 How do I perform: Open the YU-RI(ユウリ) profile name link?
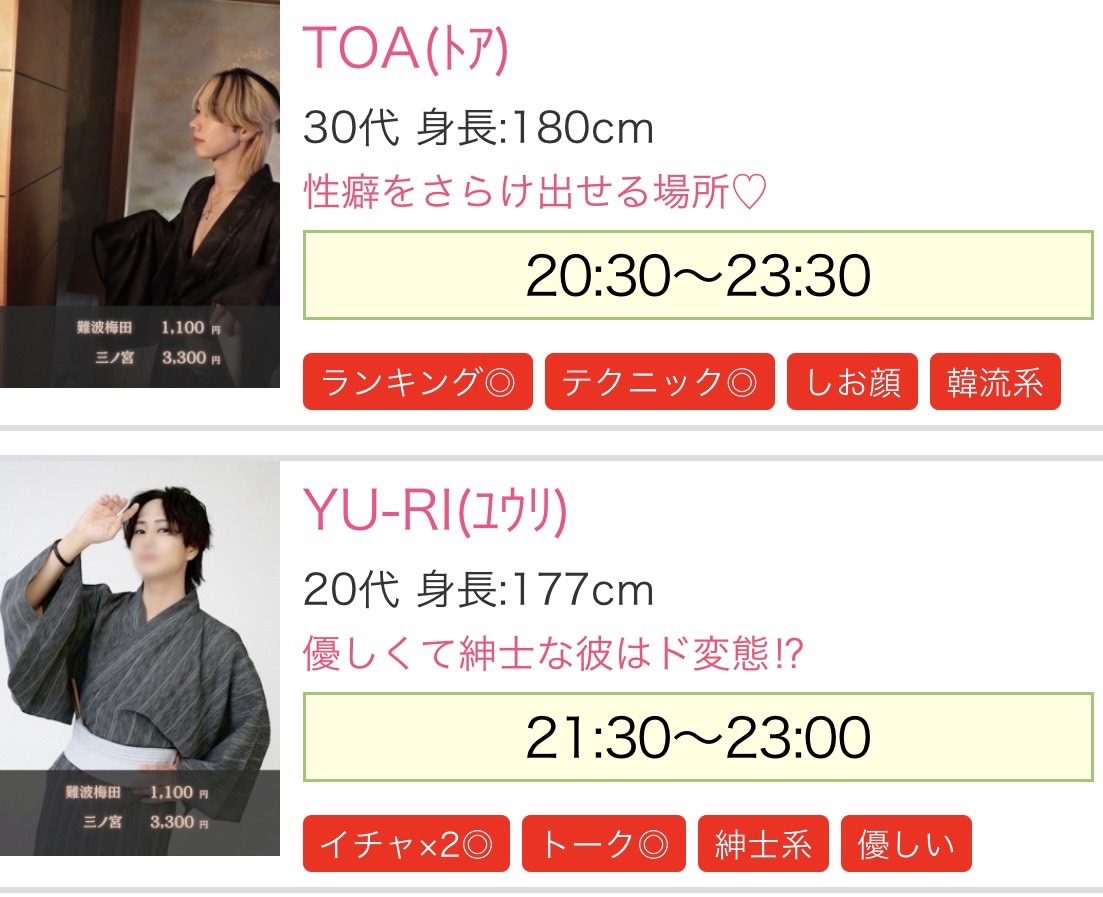point(434,512)
